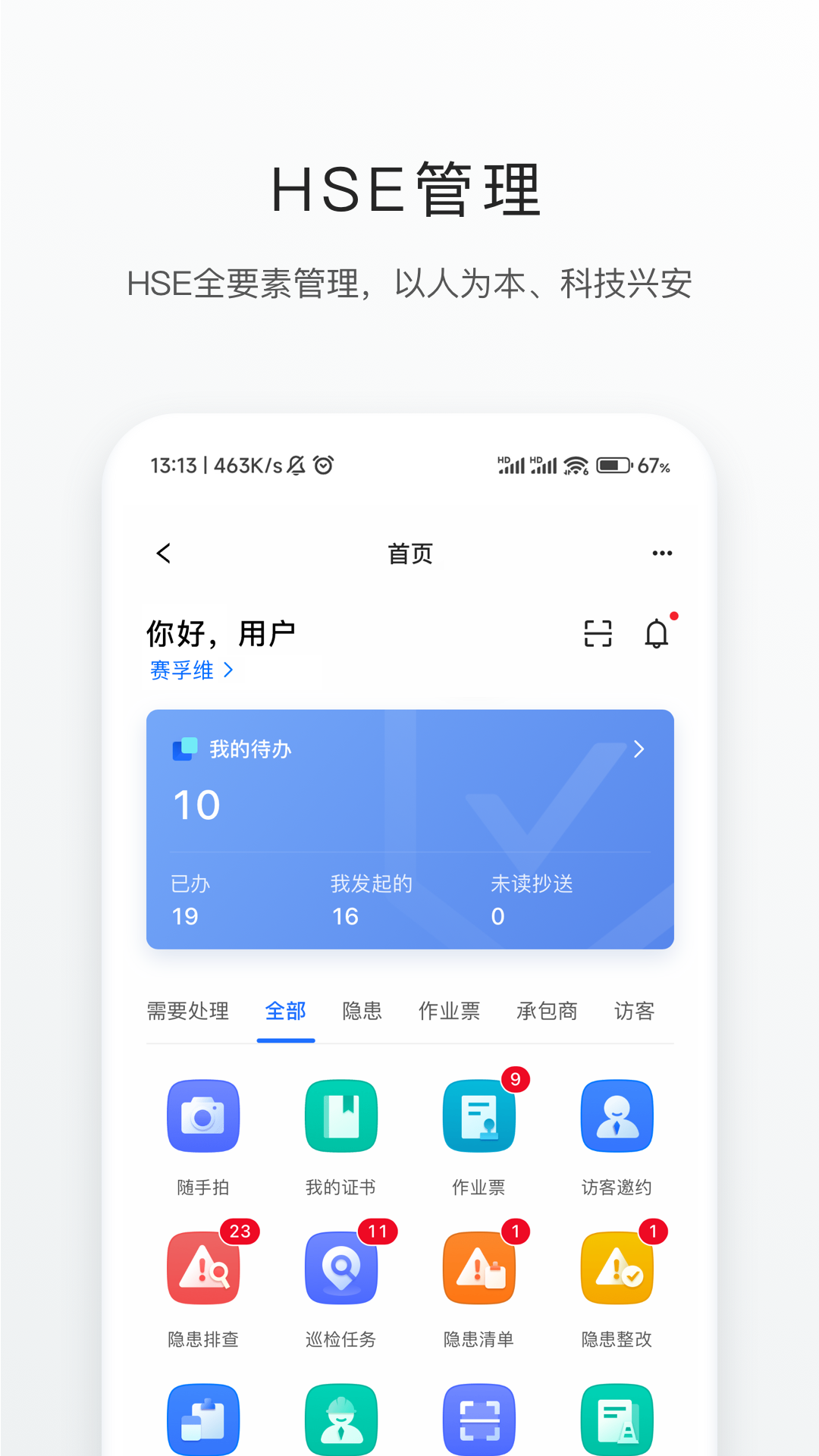819x1456 pixels.
Task: Open the 随手拍 camera tool
Action: click(x=202, y=1116)
